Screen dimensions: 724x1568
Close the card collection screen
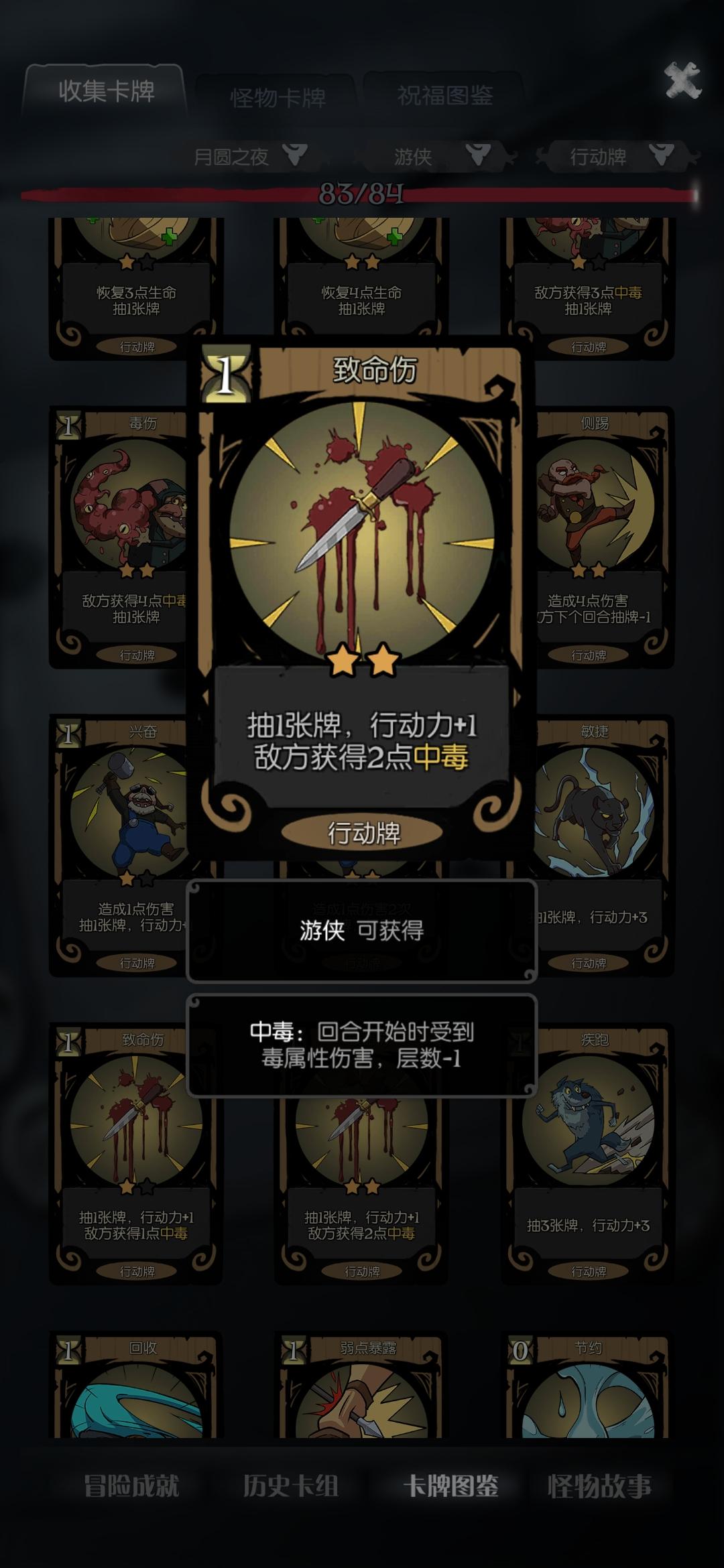682,81
